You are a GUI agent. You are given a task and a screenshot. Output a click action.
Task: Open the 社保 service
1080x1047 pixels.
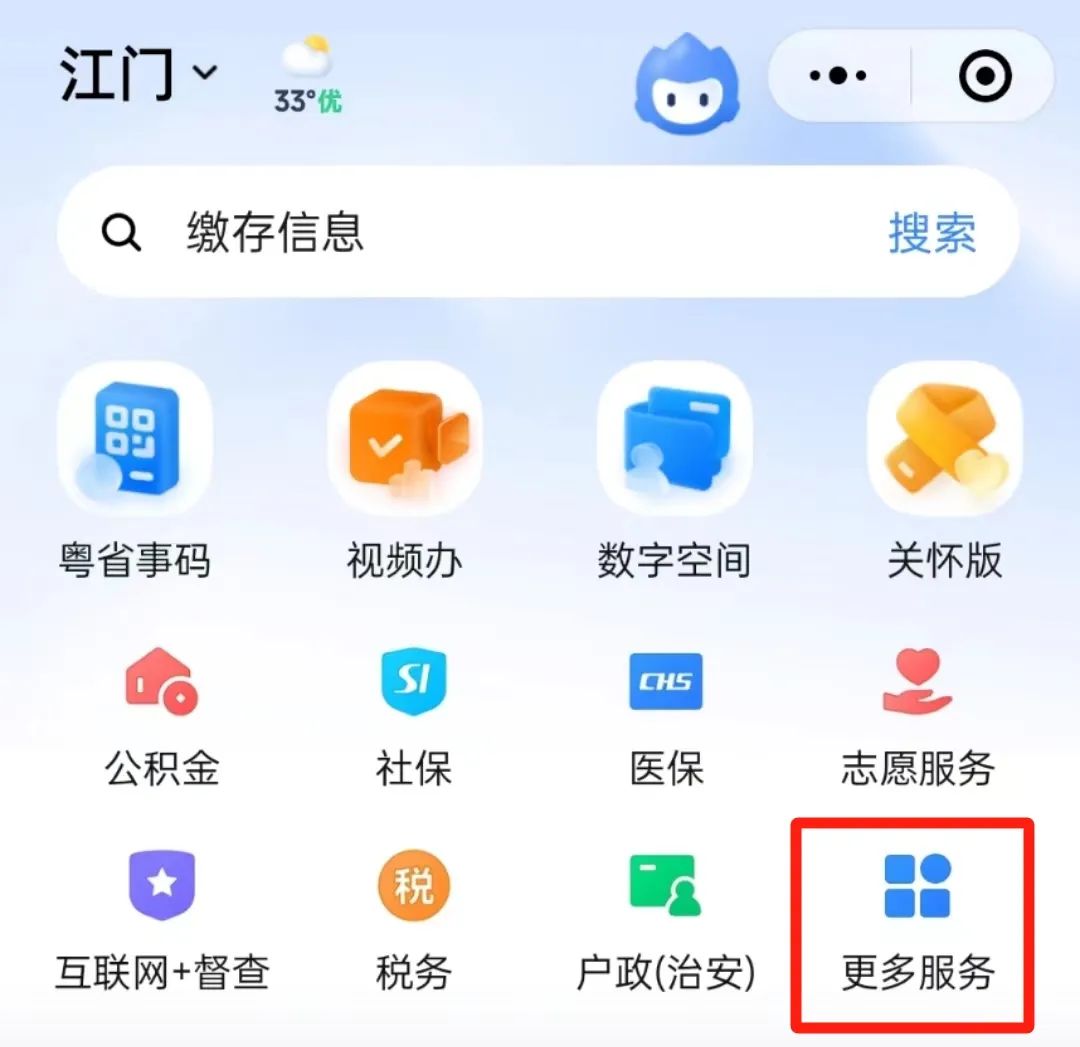[x=413, y=716]
